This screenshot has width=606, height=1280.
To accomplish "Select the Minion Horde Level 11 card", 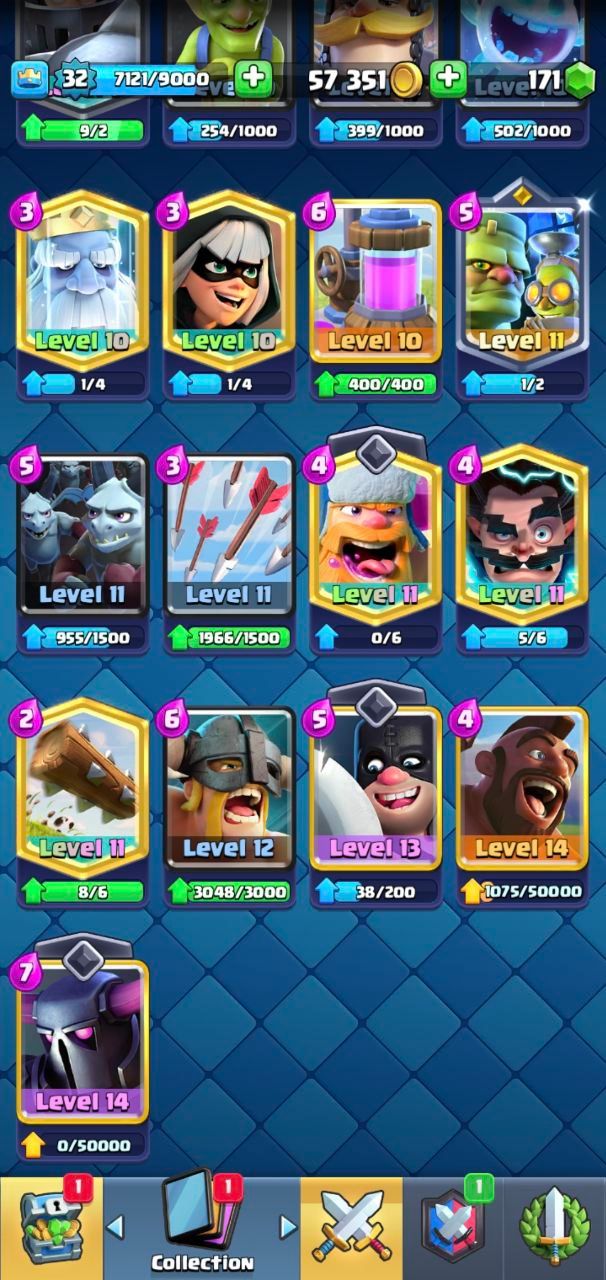I will pyautogui.click(x=83, y=550).
